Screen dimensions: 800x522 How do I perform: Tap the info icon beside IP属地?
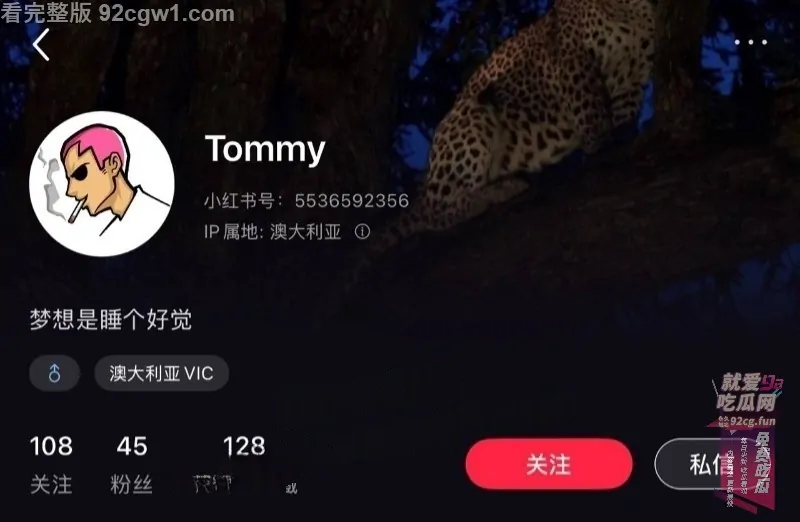[362, 231]
